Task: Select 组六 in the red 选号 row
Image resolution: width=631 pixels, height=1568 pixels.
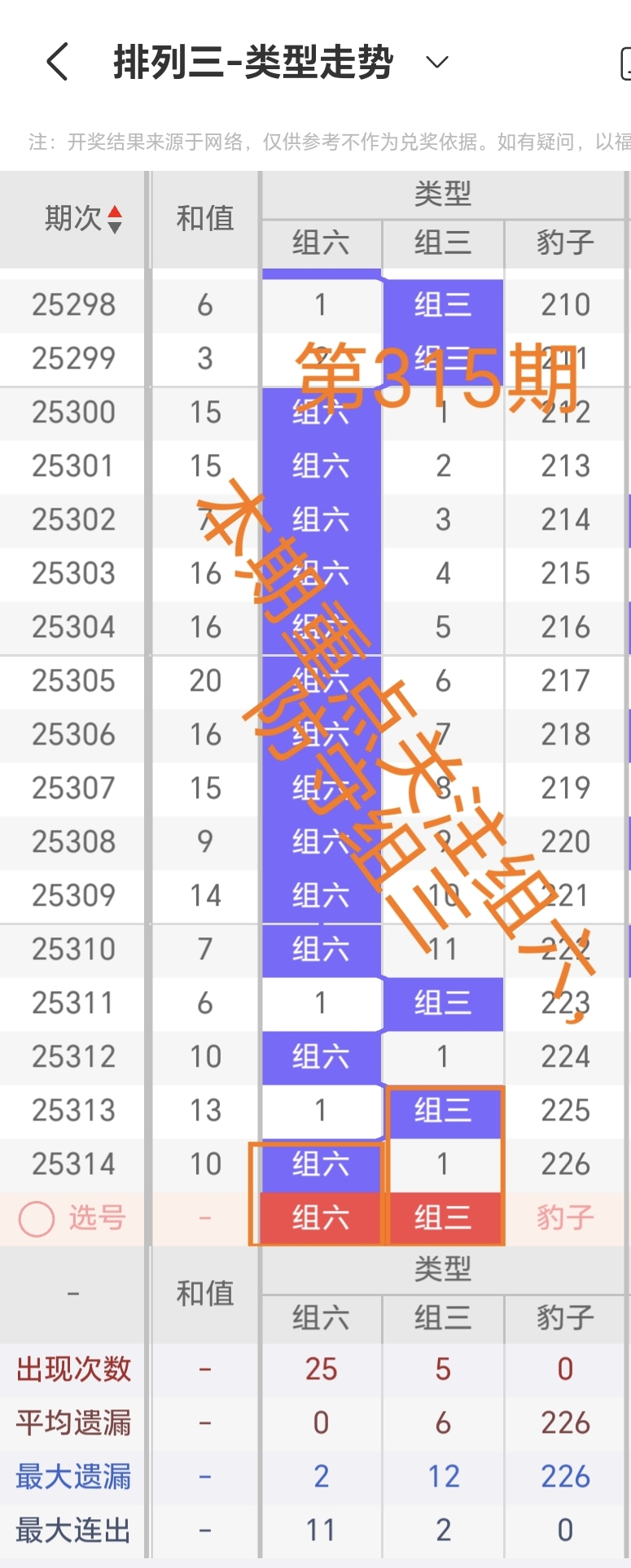Action: 320,1217
